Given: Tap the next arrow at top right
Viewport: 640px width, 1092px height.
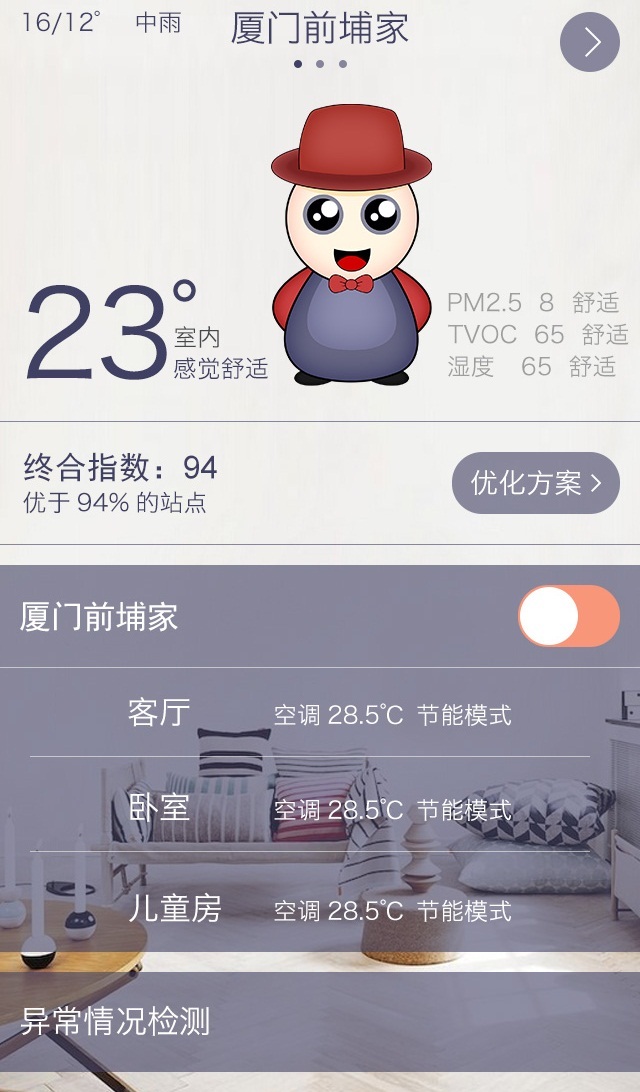Looking at the screenshot, I should pyautogui.click(x=590, y=42).
